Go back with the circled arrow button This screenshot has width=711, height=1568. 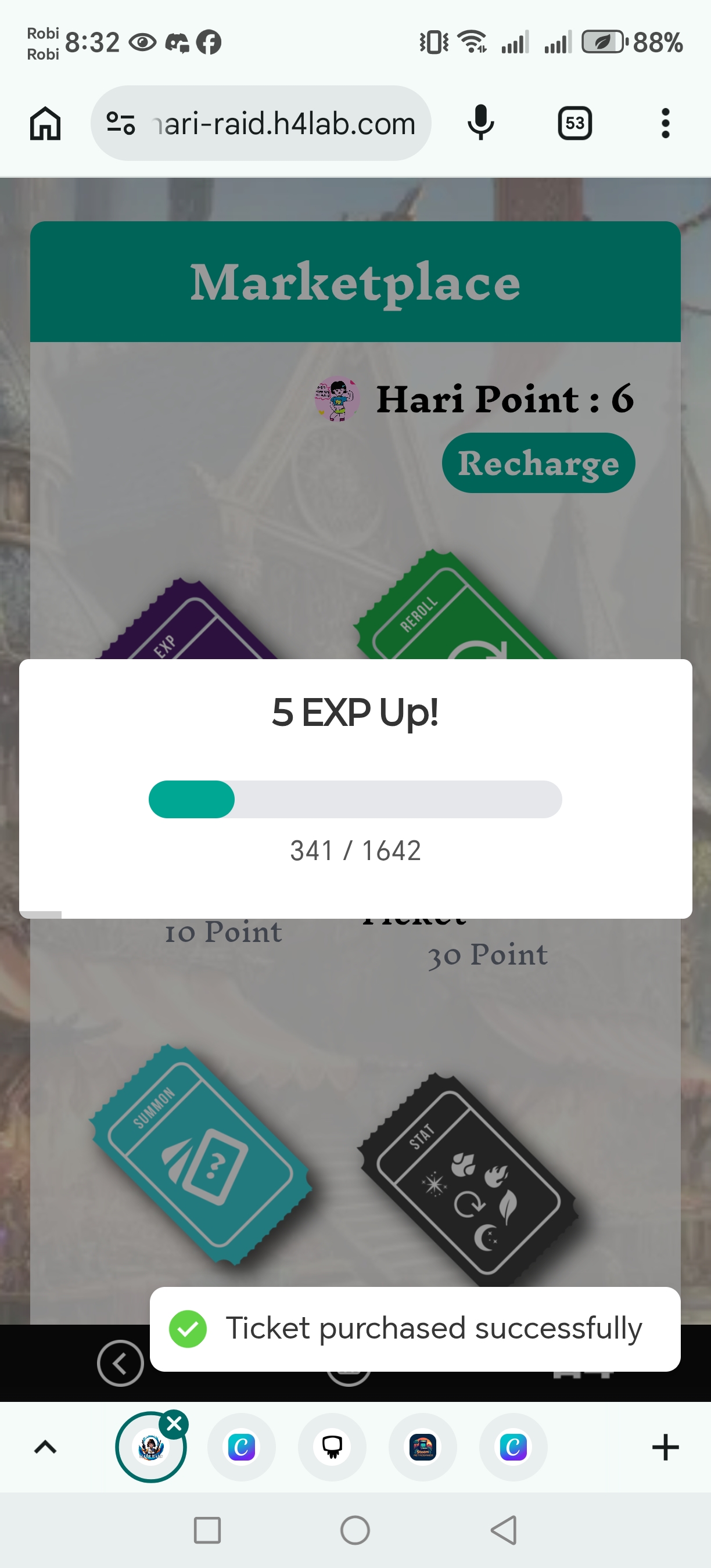click(120, 1363)
